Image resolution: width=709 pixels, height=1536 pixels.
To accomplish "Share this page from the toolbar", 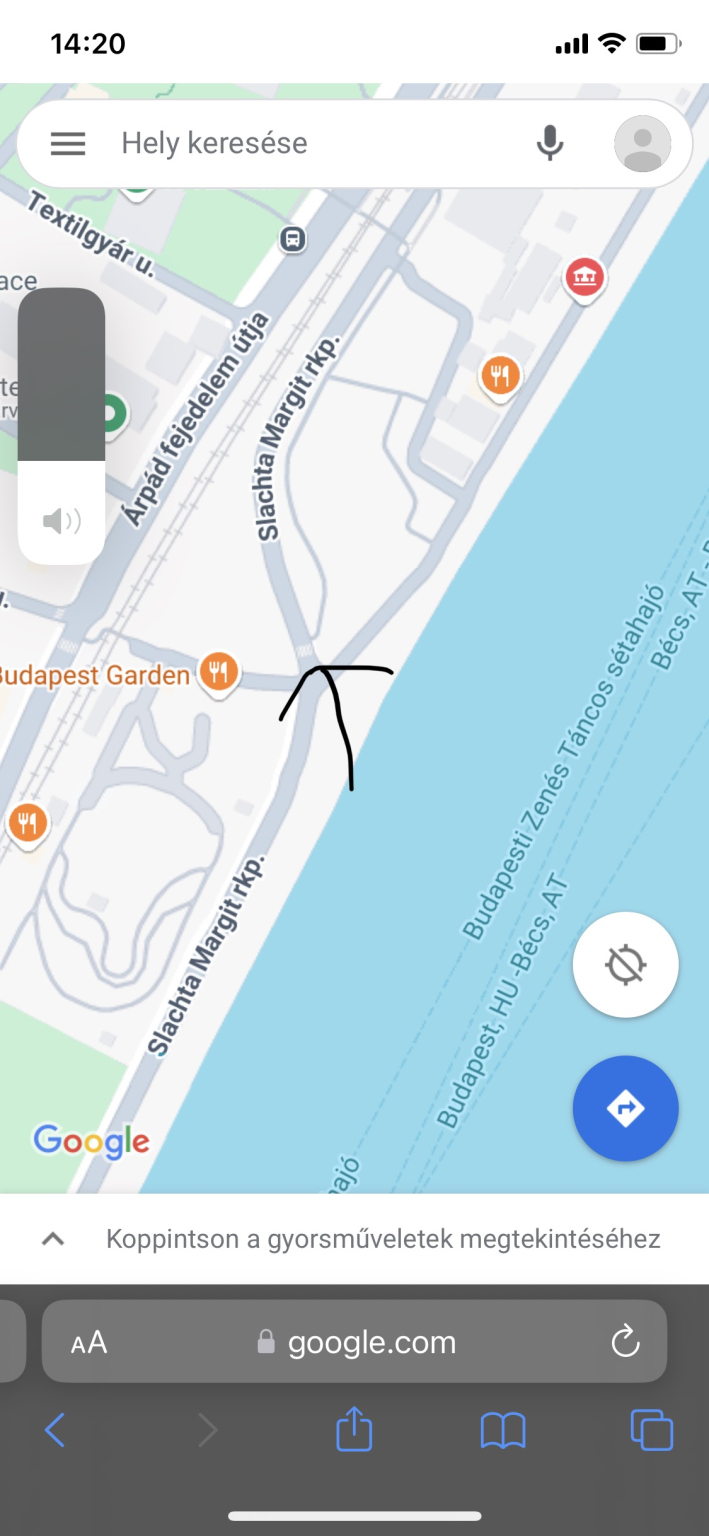I will coord(354,1428).
